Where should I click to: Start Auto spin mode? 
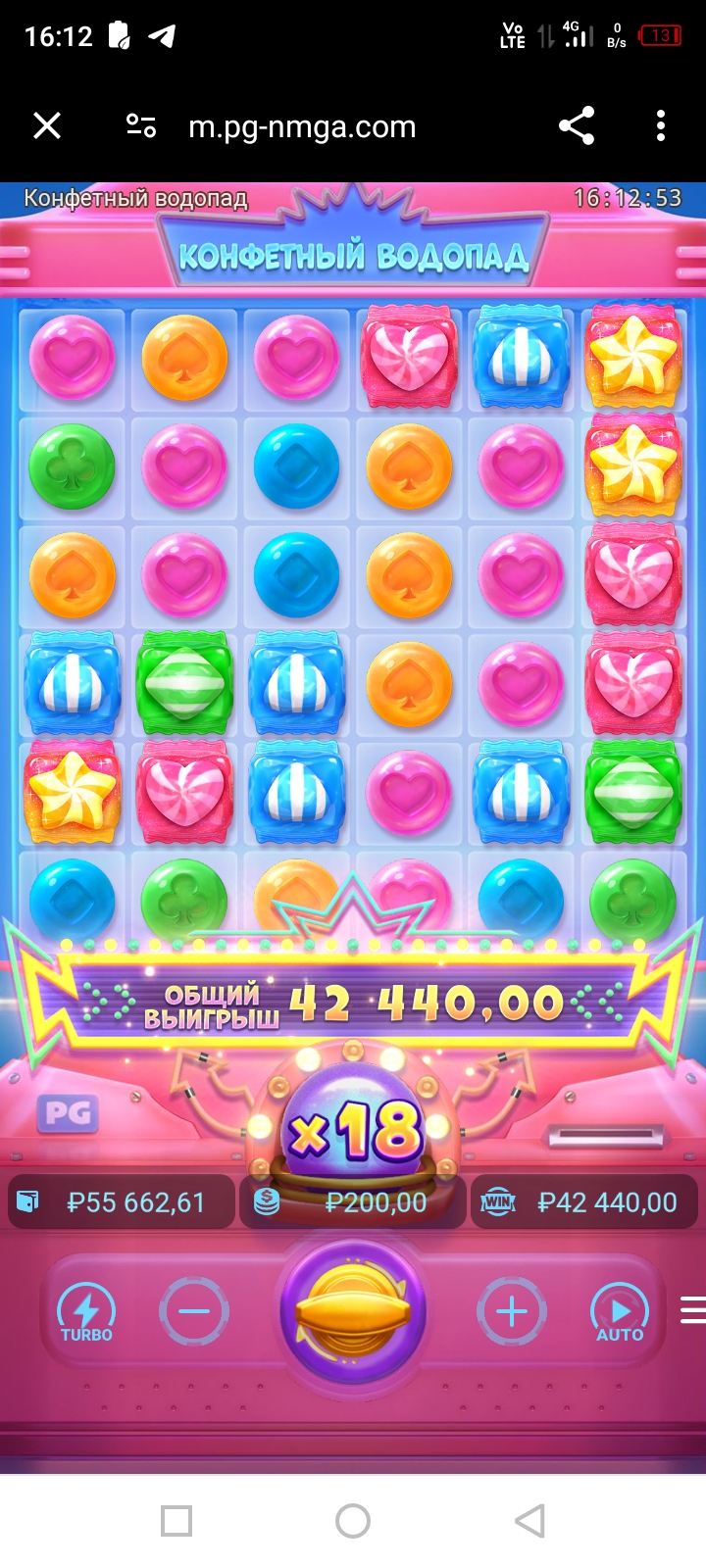tap(620, 1312)
